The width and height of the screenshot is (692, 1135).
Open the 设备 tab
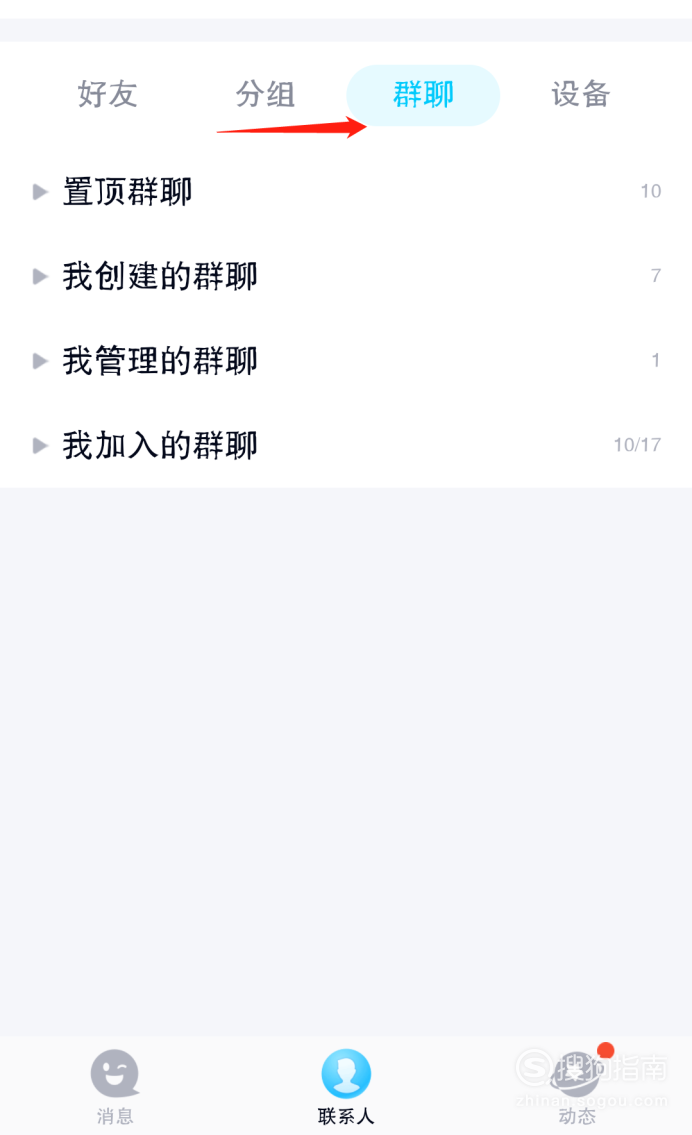tap(581, 95)
